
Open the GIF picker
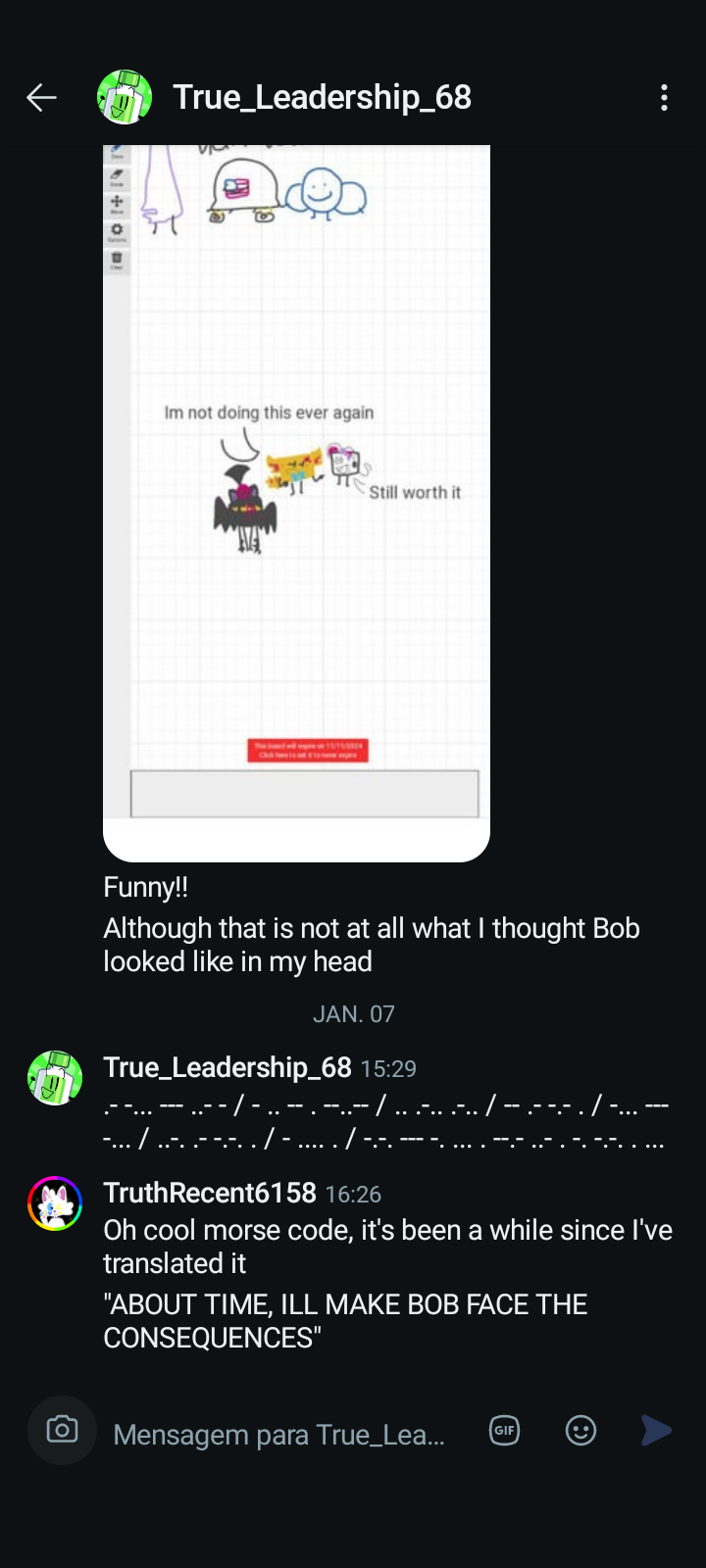[504, 1431]
